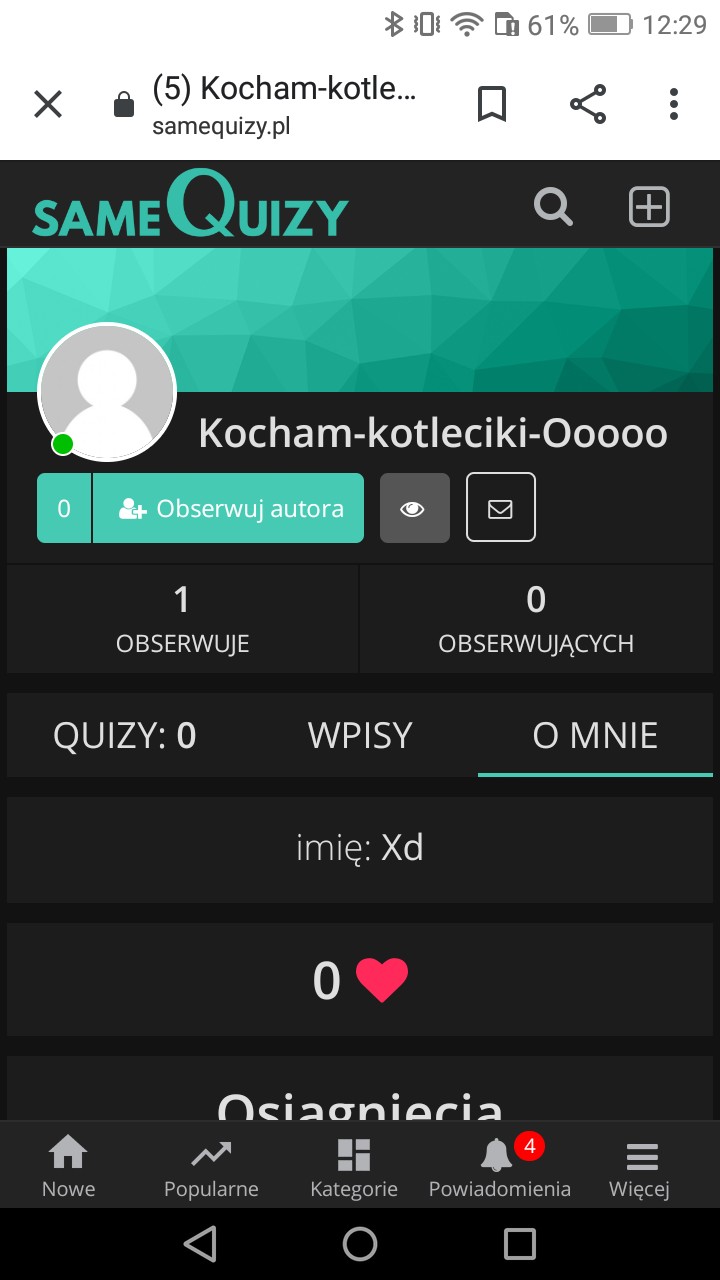Select the O mnie tab
Screen dimensions: 720x1280
click(595, 736)
